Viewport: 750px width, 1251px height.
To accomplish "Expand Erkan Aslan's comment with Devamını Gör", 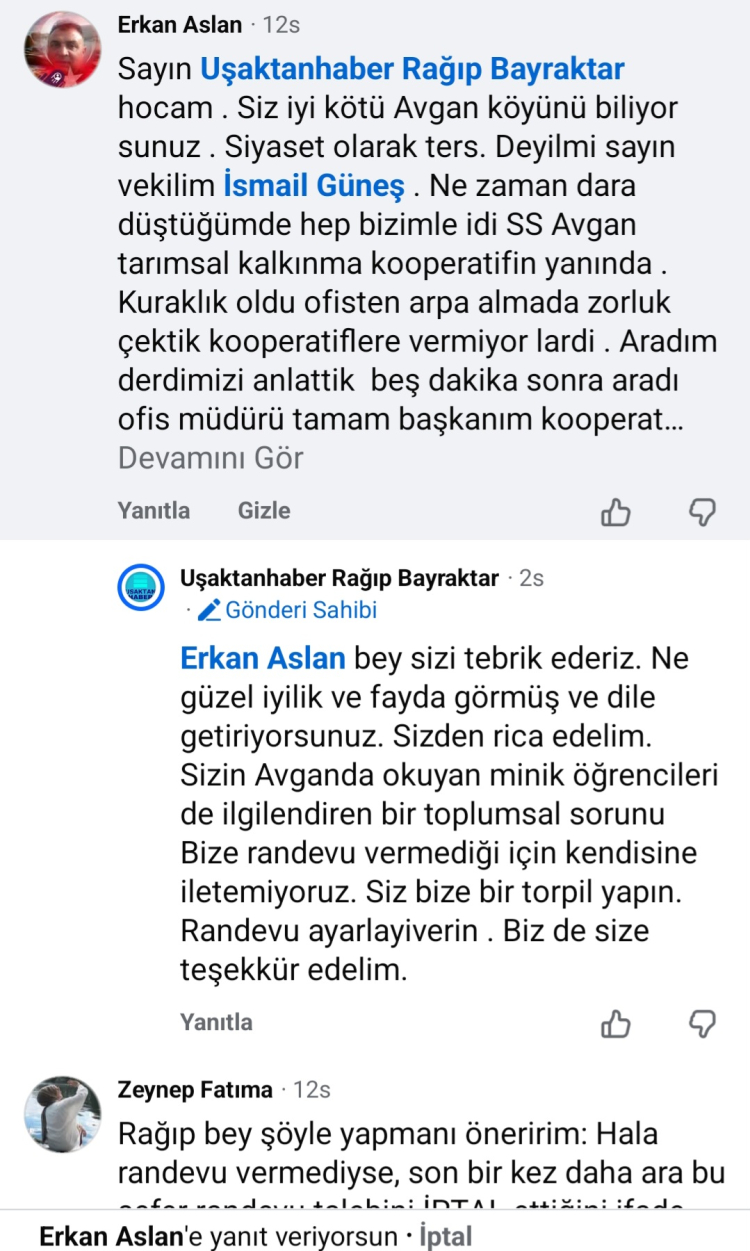I will click(210, 458).
